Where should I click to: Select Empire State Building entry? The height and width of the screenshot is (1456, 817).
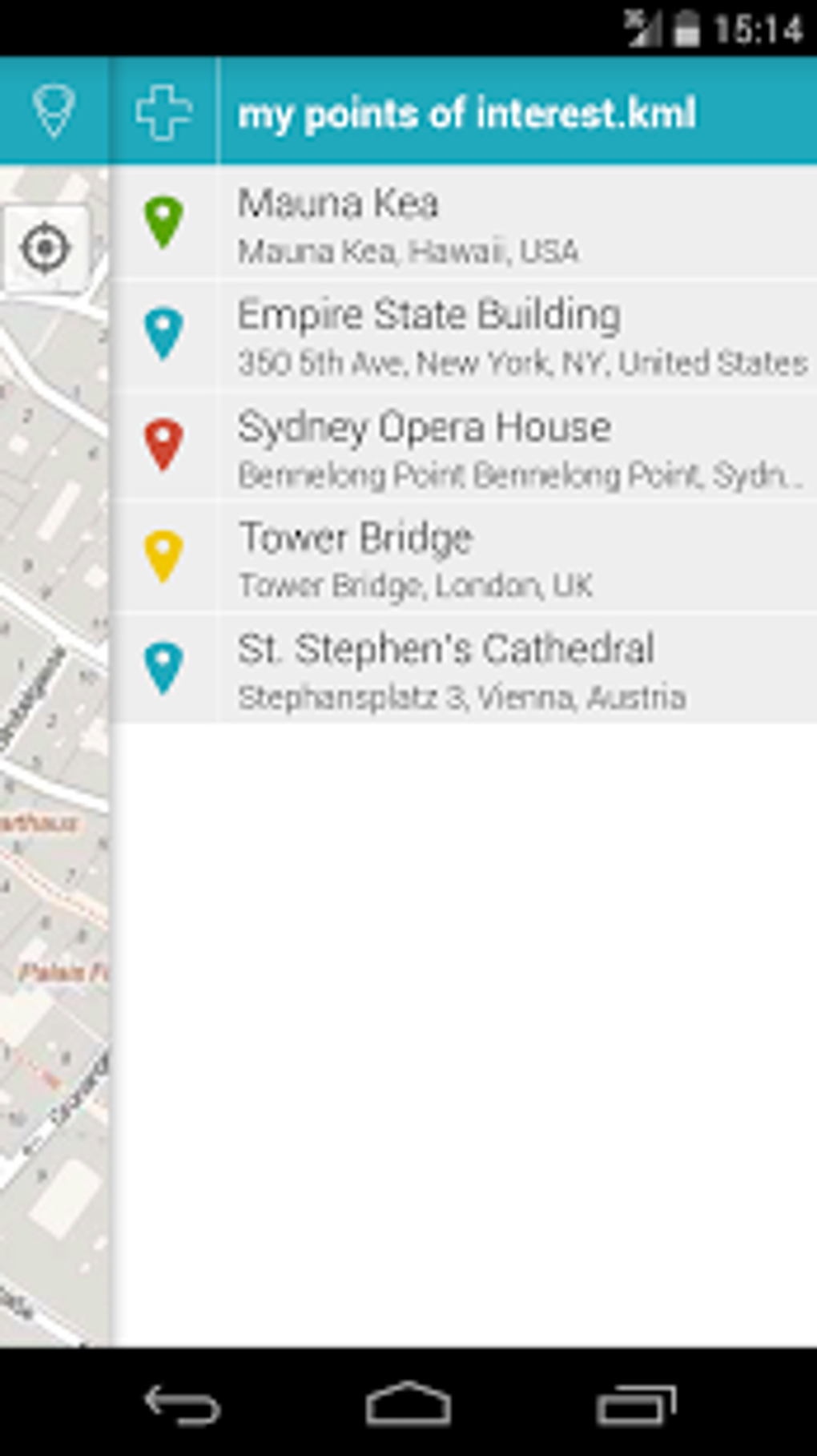point(463,336)
